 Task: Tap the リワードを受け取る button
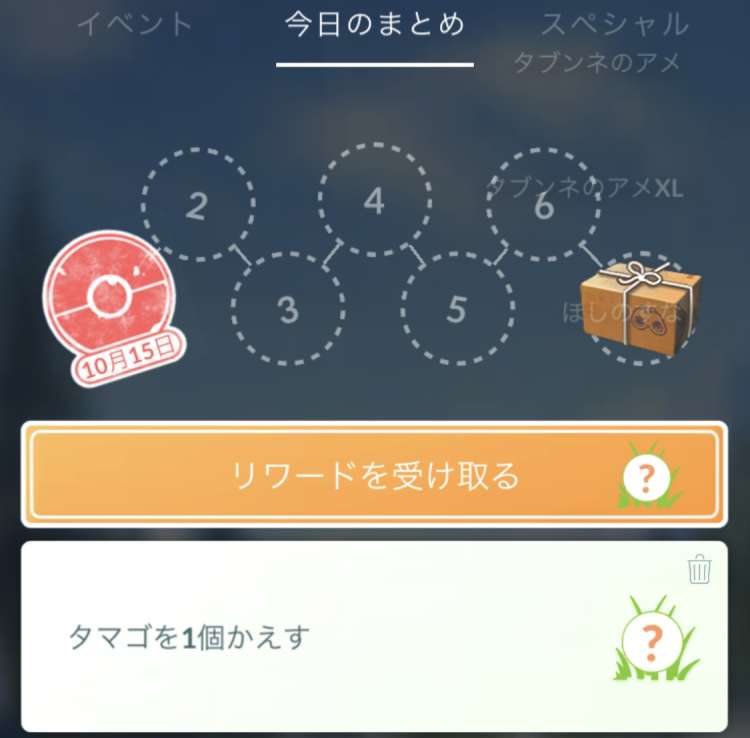coord(374,476)
